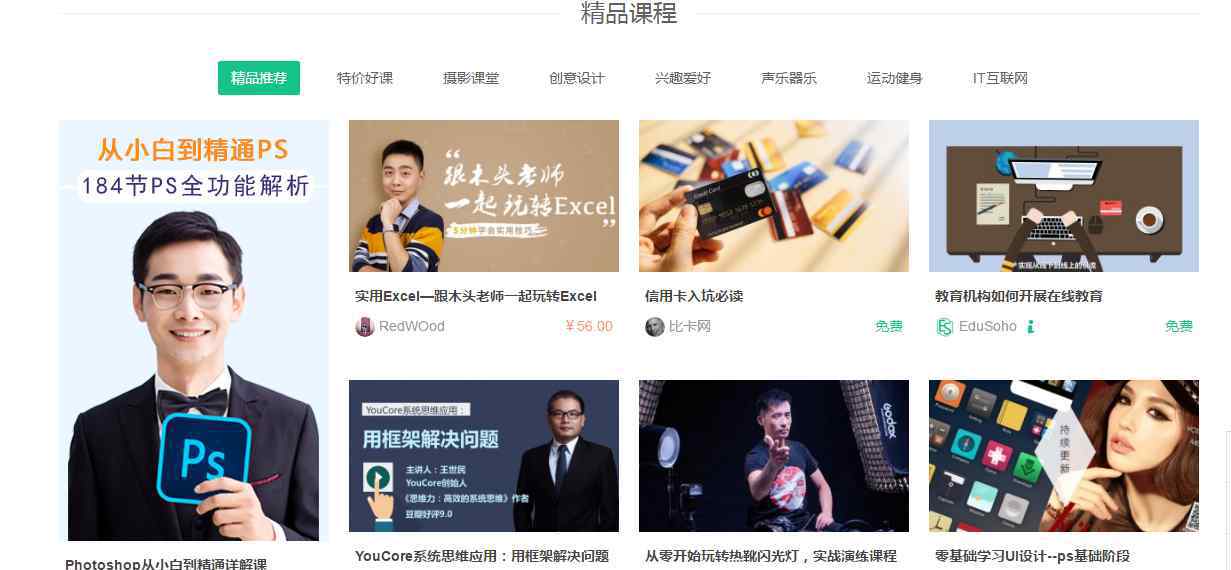This screenshot has width=1231, height=570.
Task: Open the Photoshop从小白到精通 course card
Action: coord(194,330)
